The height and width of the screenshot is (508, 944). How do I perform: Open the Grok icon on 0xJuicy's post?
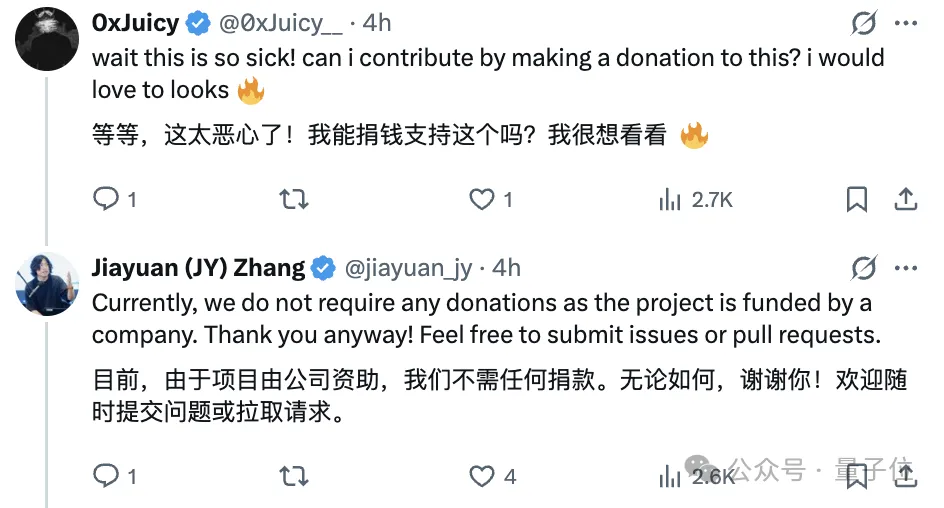863,23
